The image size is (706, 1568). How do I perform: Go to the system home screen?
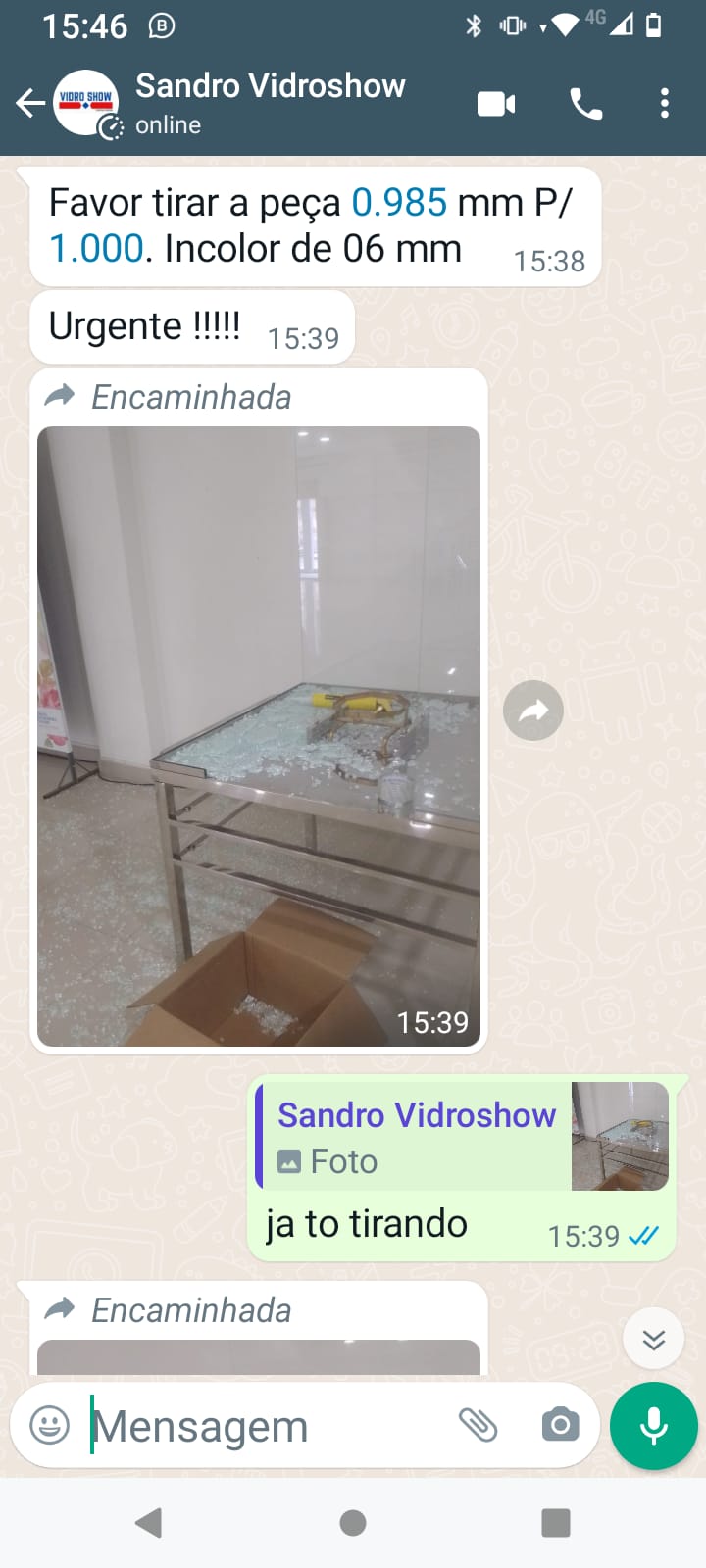pyautogui.click(x=353, y=1523)
